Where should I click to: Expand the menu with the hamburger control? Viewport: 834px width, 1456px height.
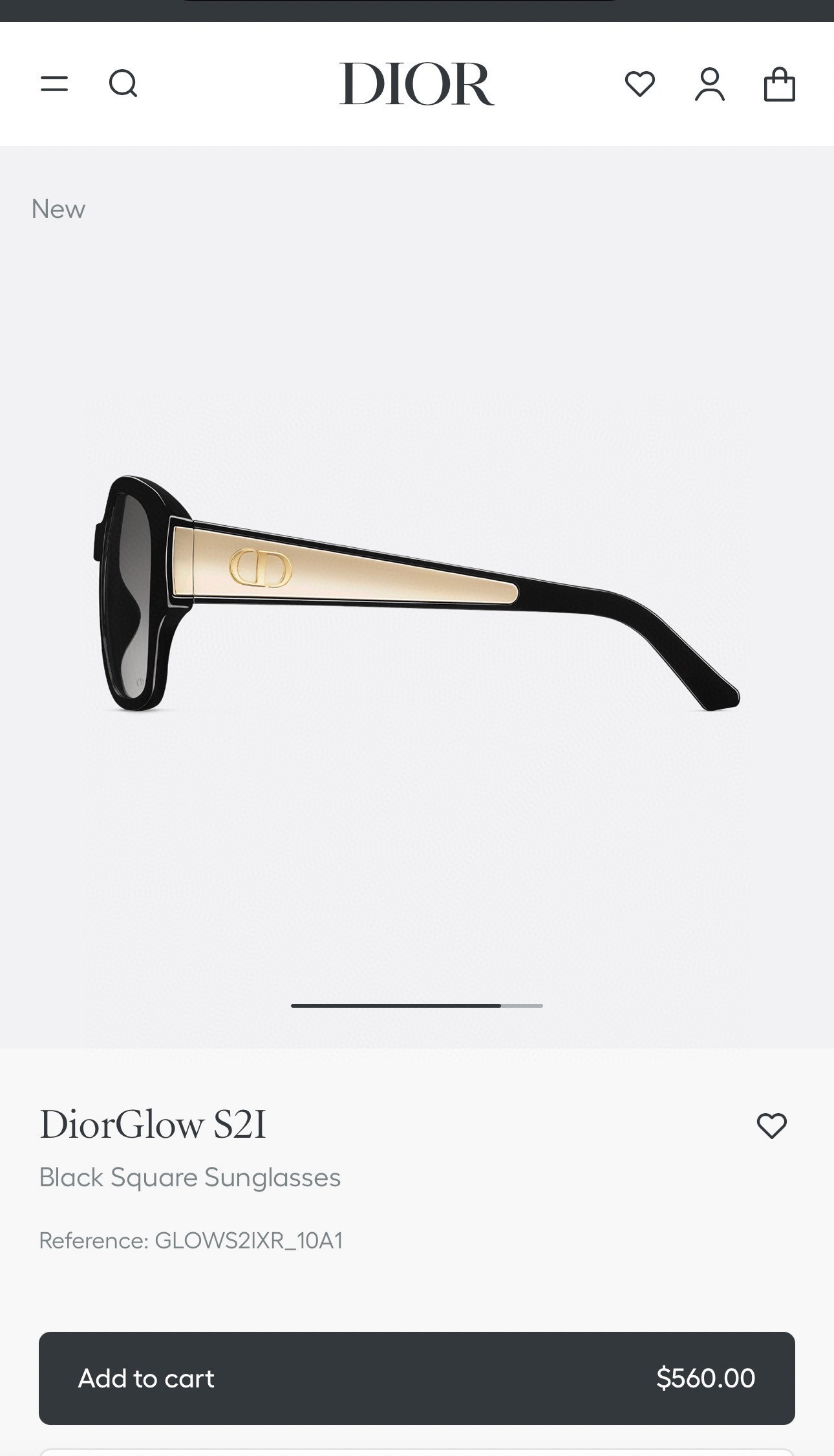pyautogui.click(x=56, y=83)
